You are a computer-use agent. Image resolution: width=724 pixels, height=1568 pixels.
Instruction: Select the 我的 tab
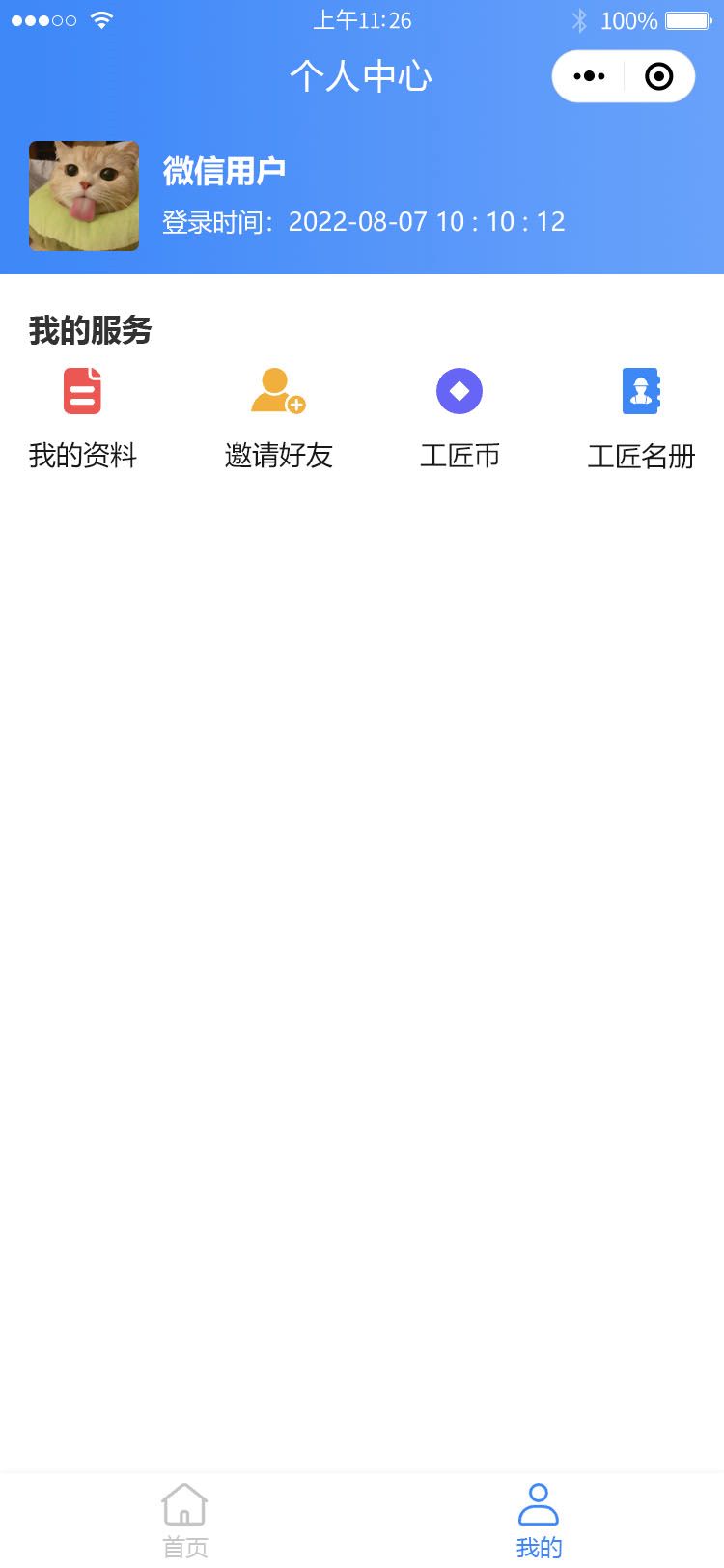539,1520
